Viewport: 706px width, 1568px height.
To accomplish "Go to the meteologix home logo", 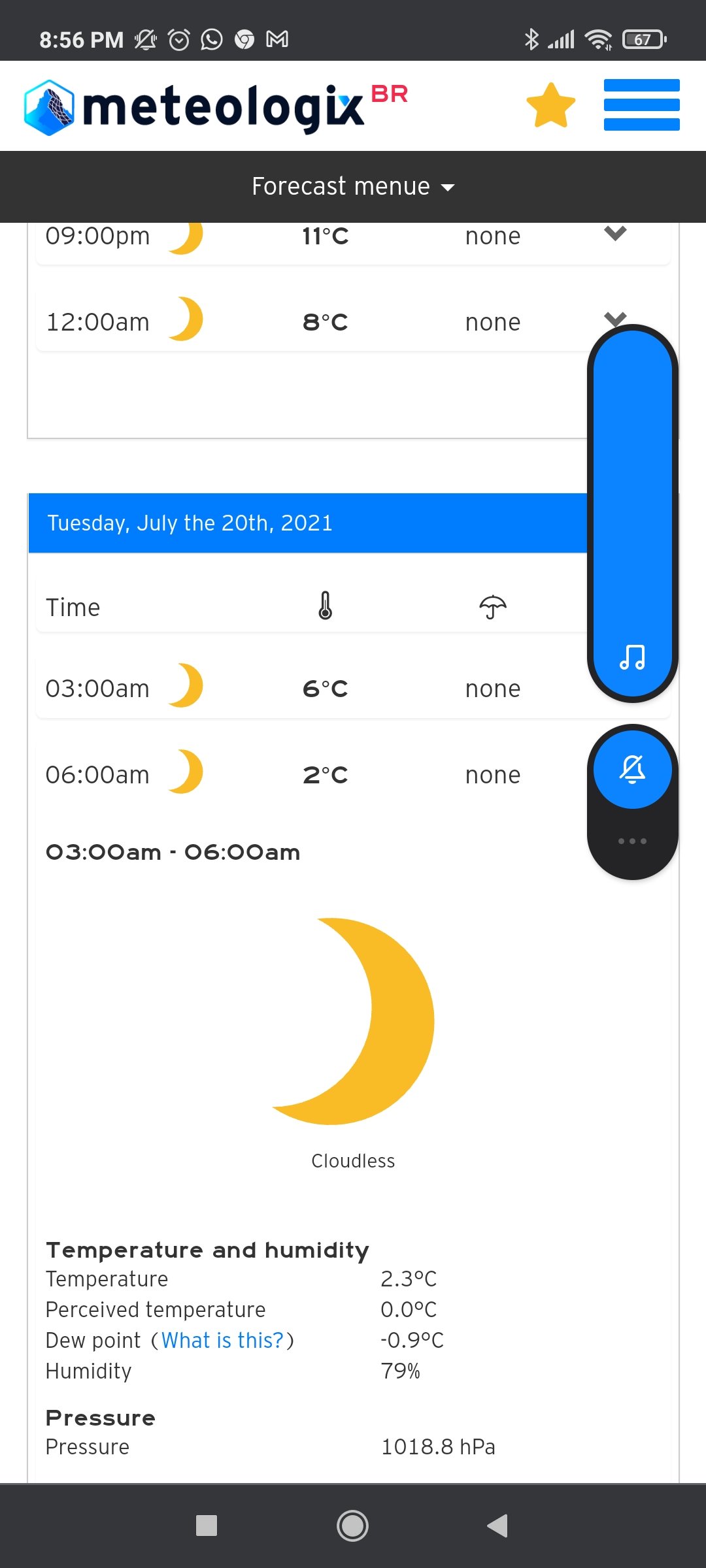I will pos(216,106).
